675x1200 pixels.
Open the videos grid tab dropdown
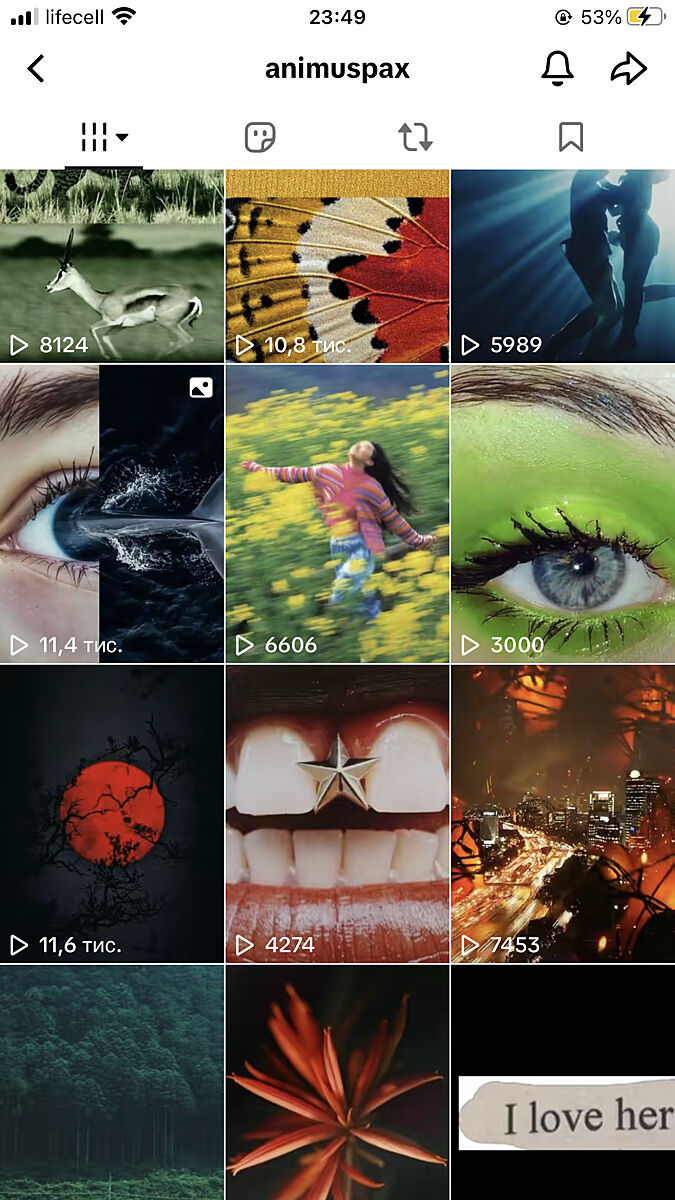click(104, 137)
